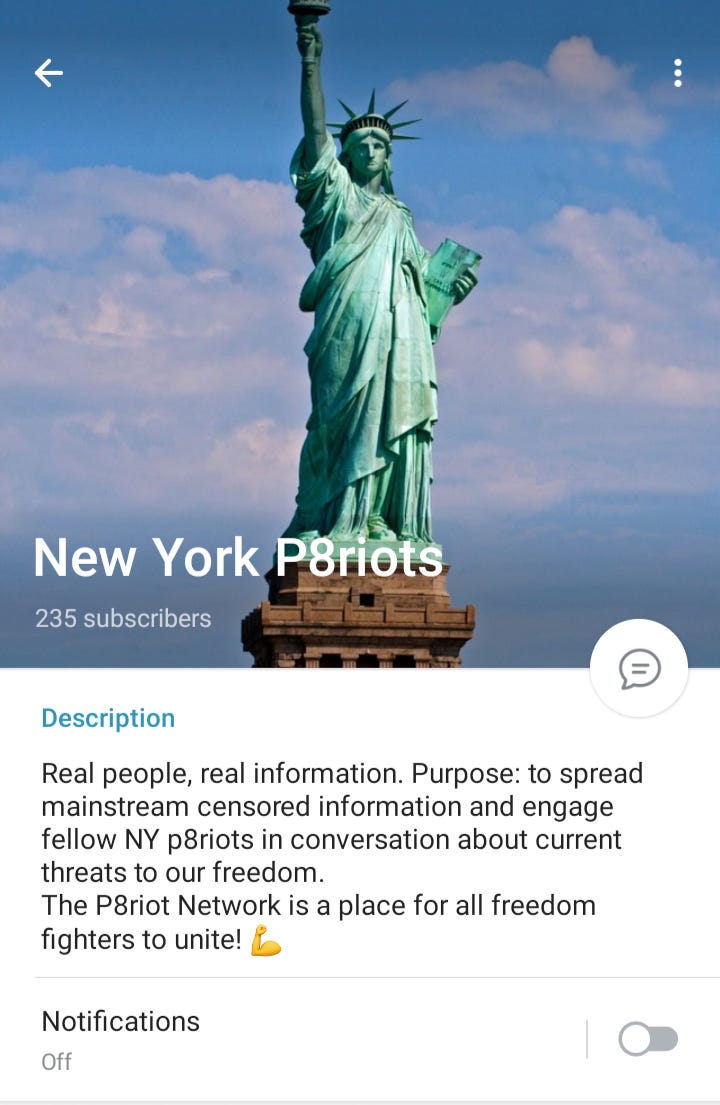Go back using the top arrow
720x1105 pixels.
[48, 73]
